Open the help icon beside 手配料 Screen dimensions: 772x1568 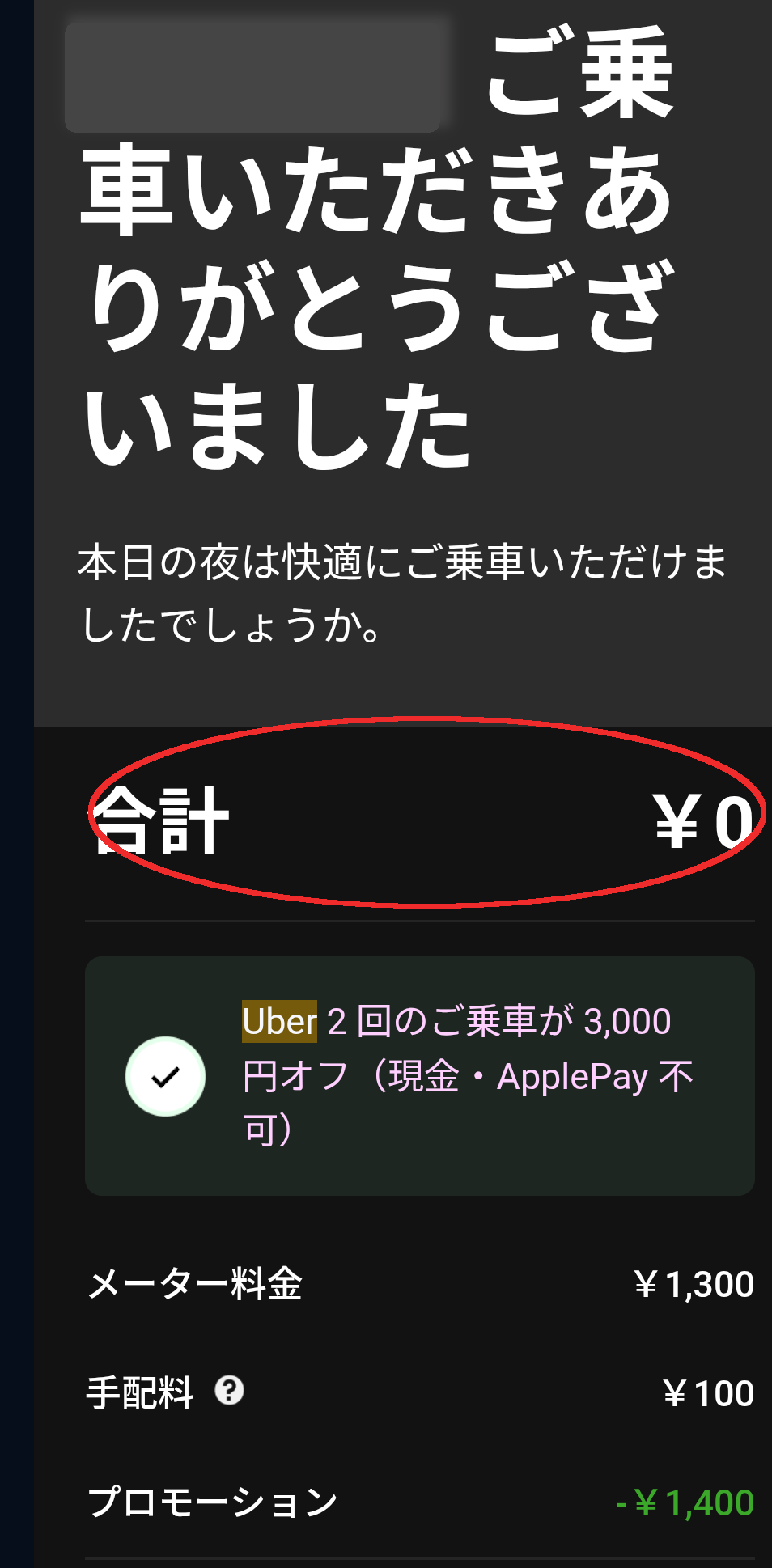[229, 1391]
